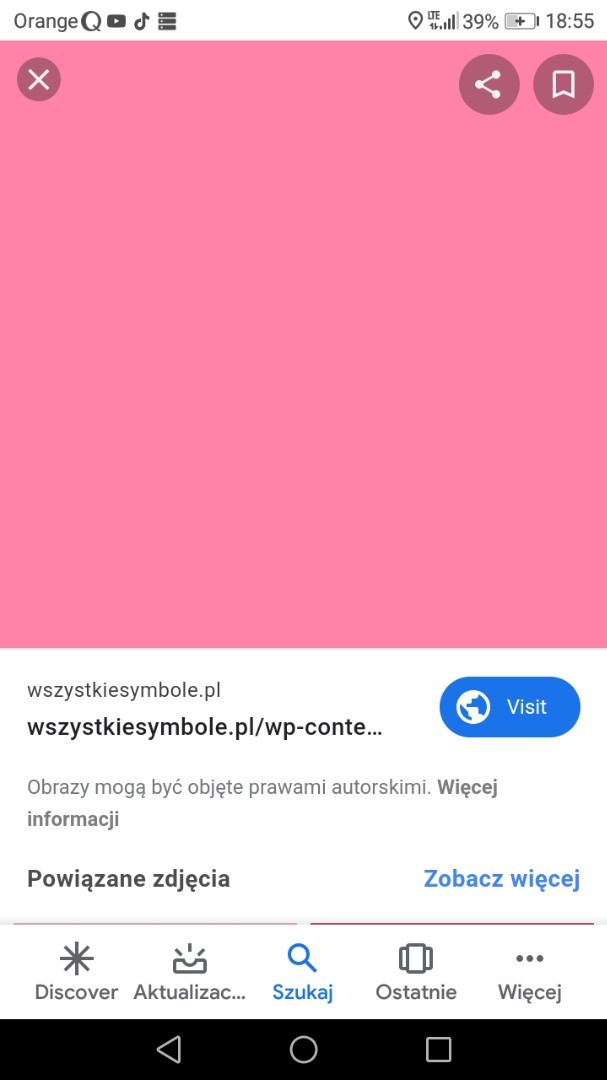Open the wszystkiesymbole.pl page link
The image size is (607, 1080).
204,727
